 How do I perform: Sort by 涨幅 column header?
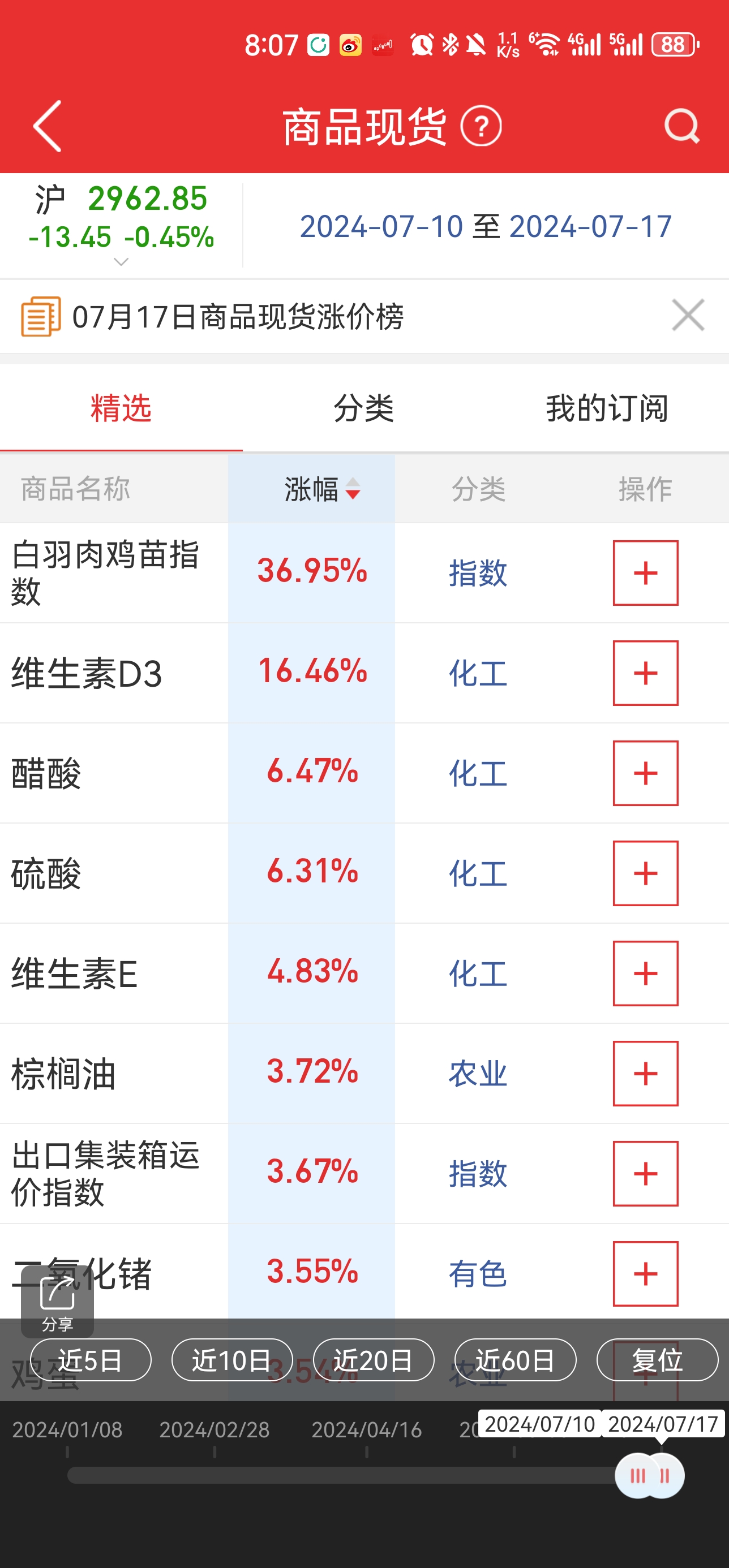322,489
